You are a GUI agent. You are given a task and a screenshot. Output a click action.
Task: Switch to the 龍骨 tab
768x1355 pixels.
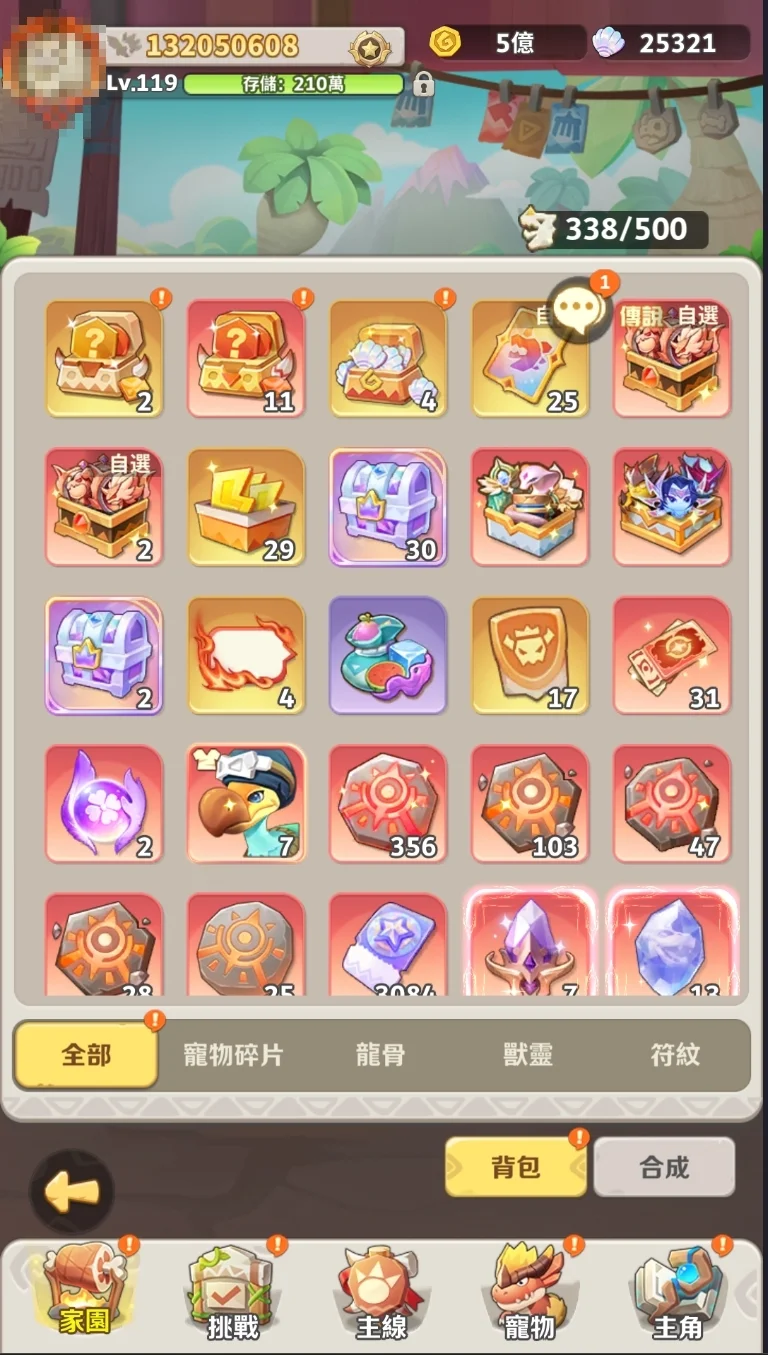[x=380, y=1055]
